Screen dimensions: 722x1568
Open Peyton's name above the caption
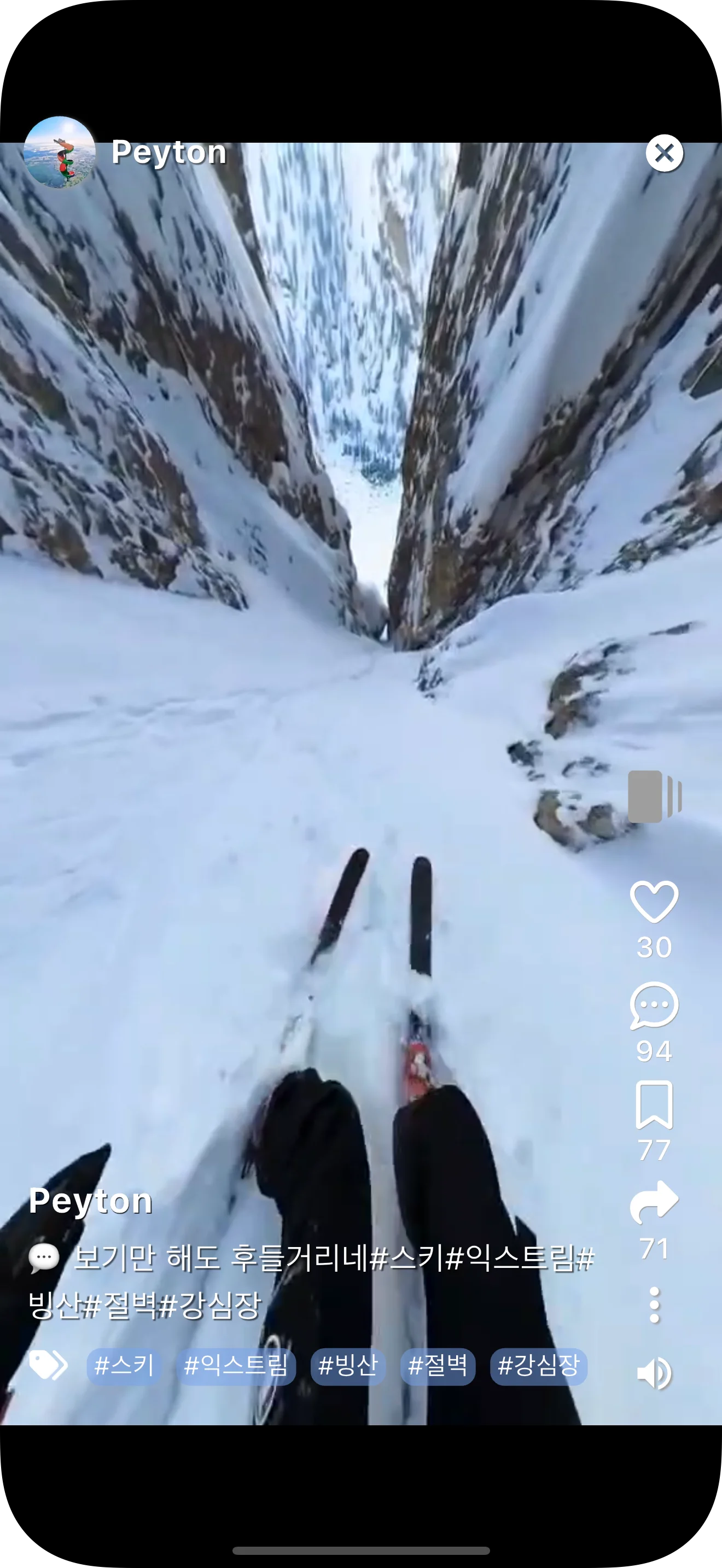pyautogui.click(x=91, y=1201)
